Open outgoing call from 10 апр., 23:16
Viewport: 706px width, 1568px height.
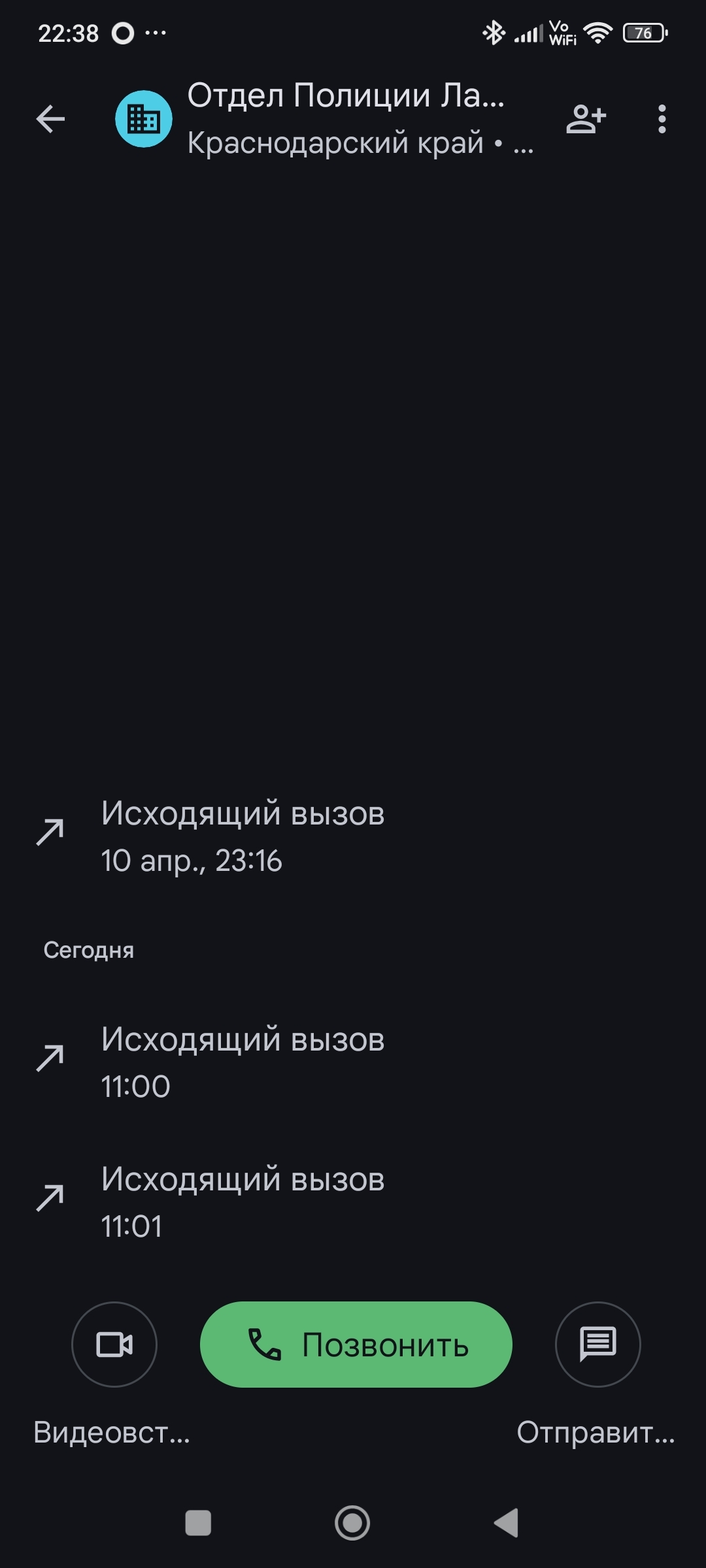[x=353, y=836]
